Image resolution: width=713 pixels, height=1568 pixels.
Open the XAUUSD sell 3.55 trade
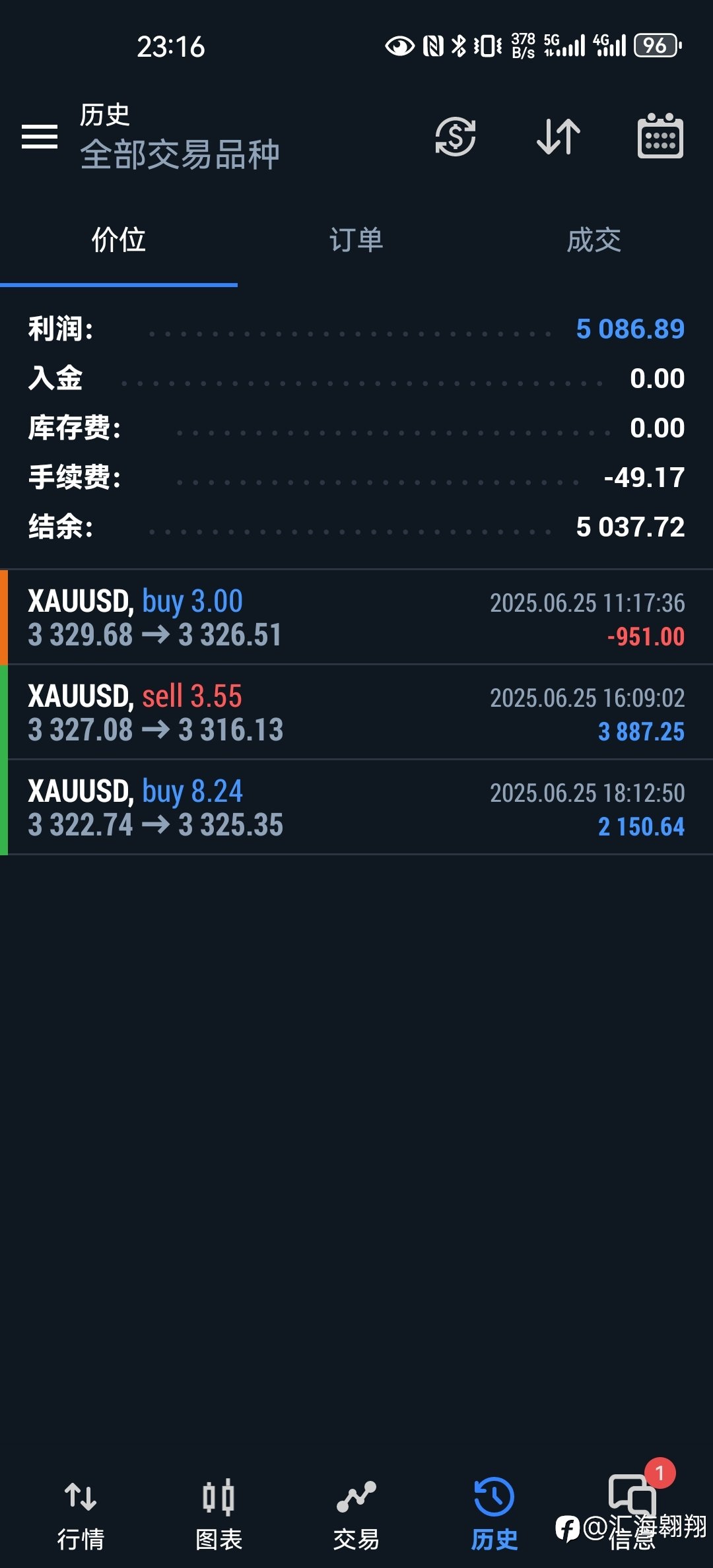(x=356, y=712)
